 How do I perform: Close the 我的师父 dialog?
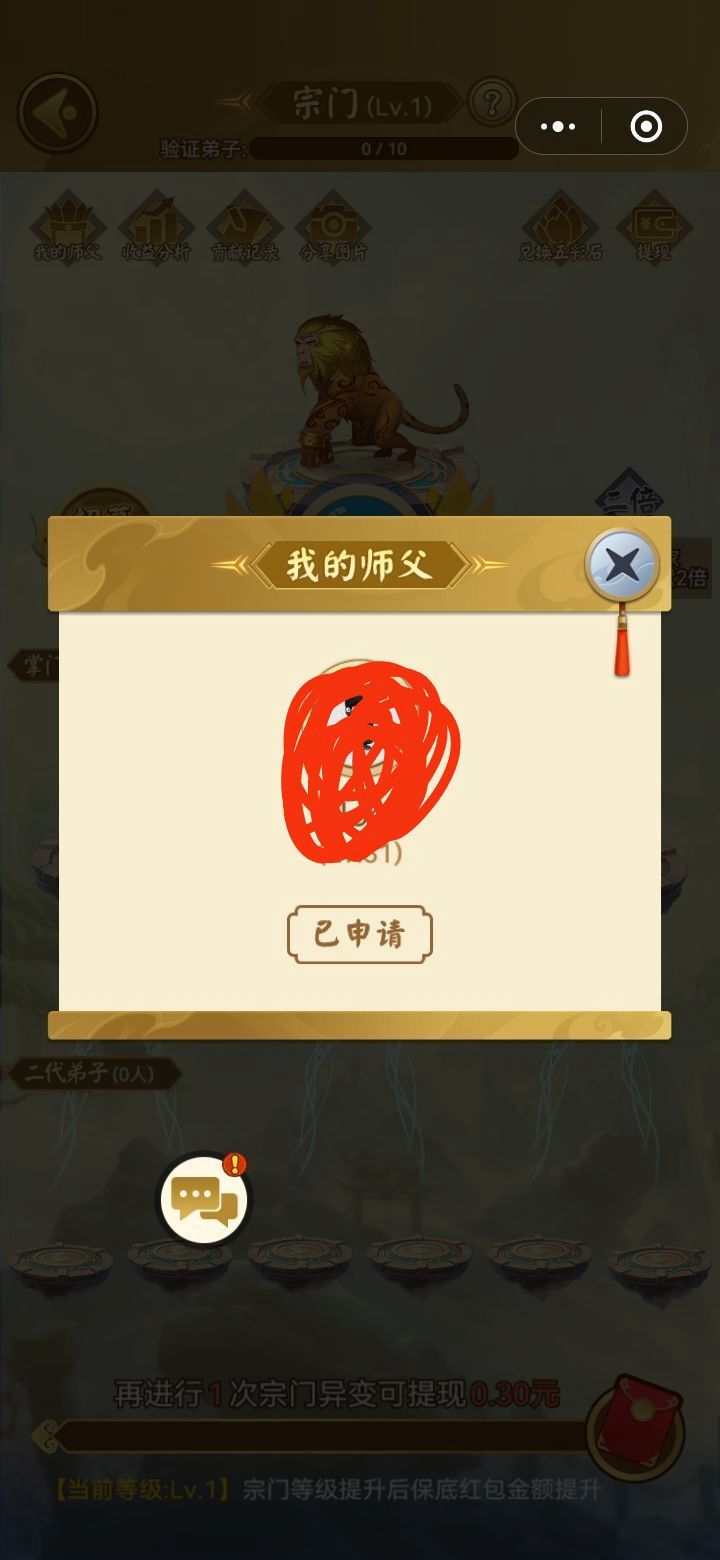[x=621, y=565]
